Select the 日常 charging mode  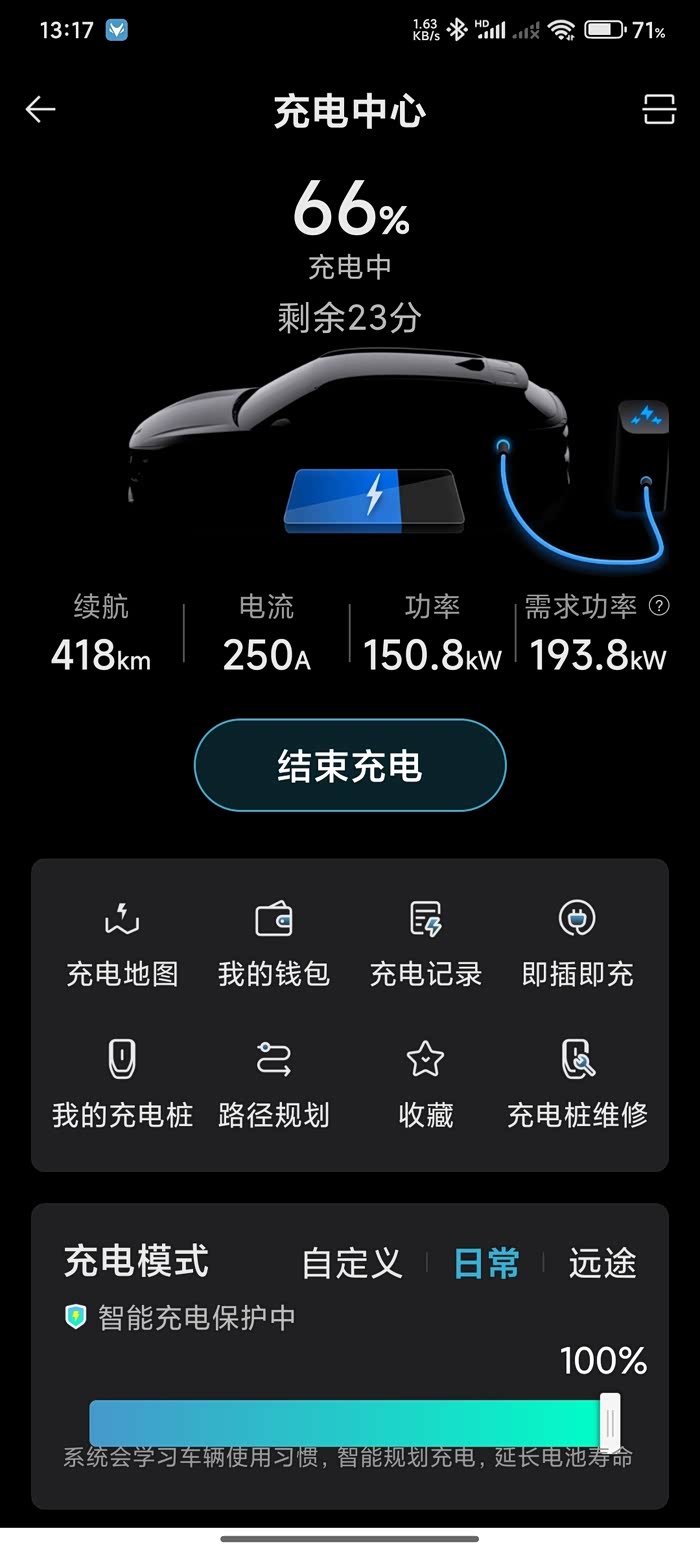coord(486,1263)
